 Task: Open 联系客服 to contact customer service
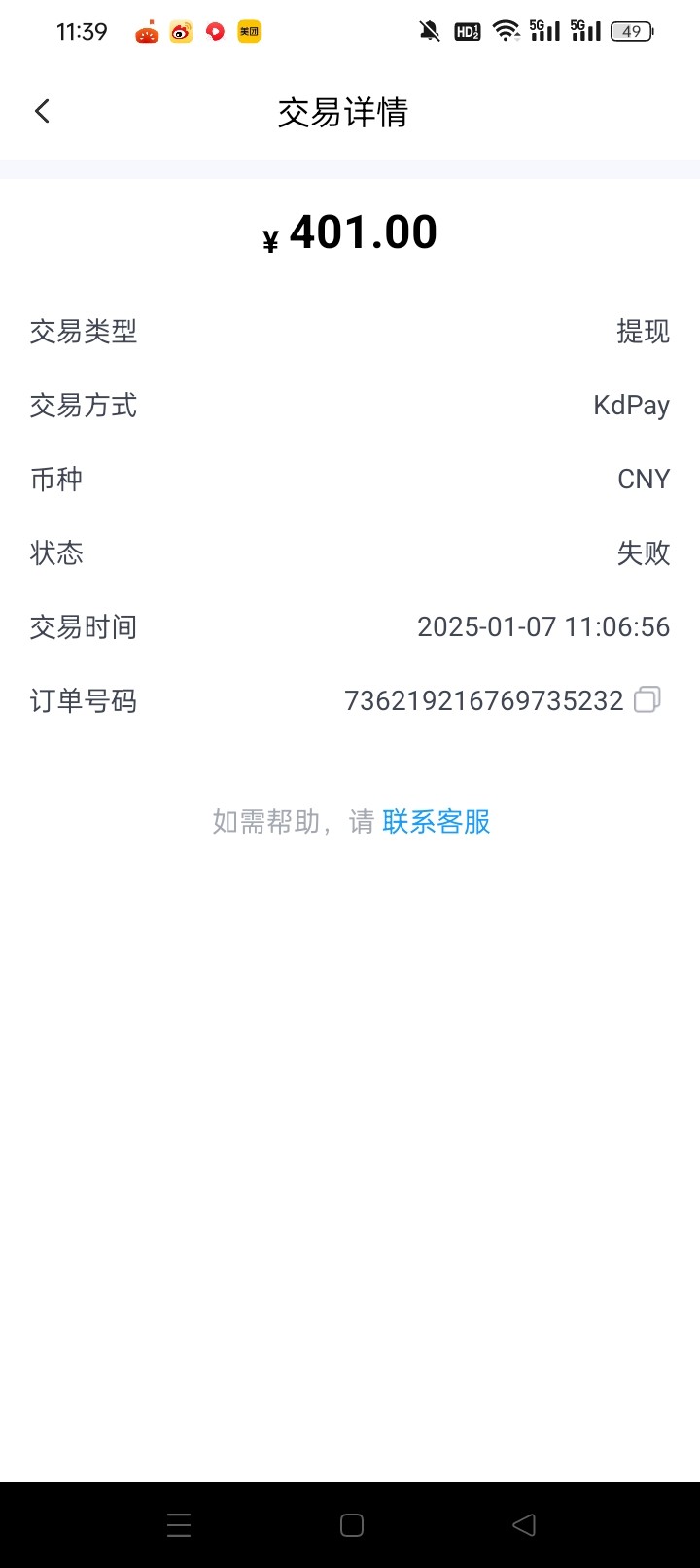coord(435,822)
